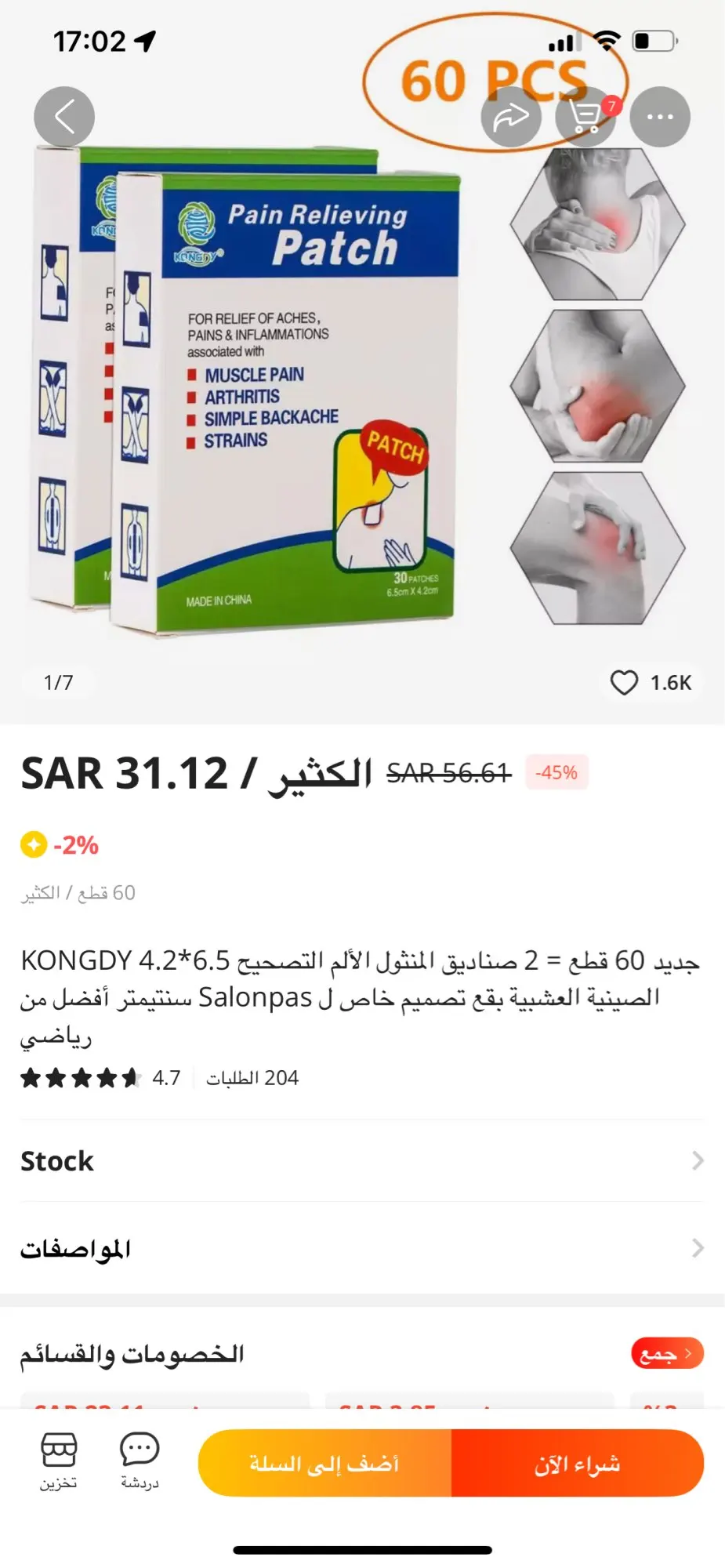Viewport: 725px width, 1568px height.
Task: Open the three-dot overflow menu
Action: (660, 117)
